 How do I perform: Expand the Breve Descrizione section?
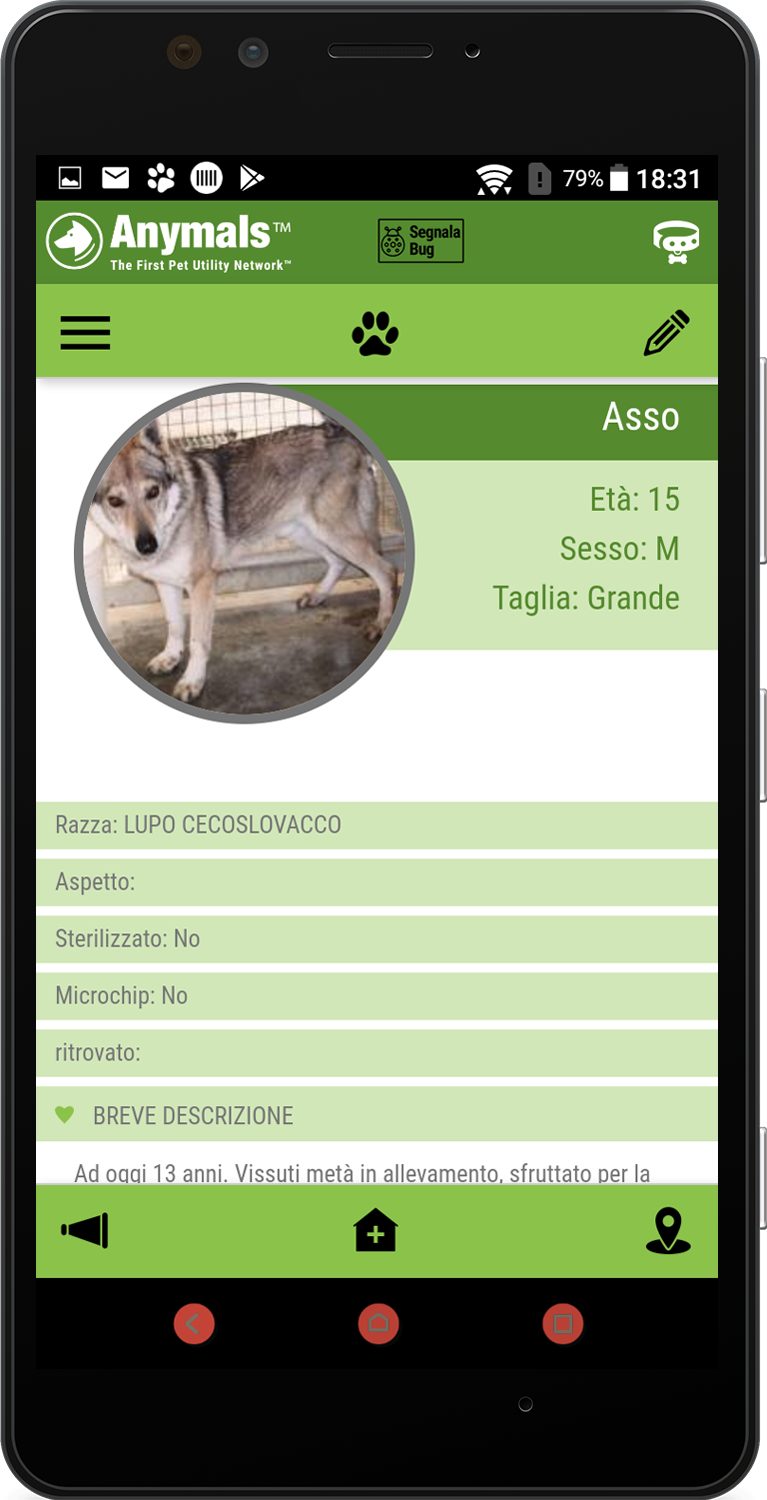coord(192,1116)
